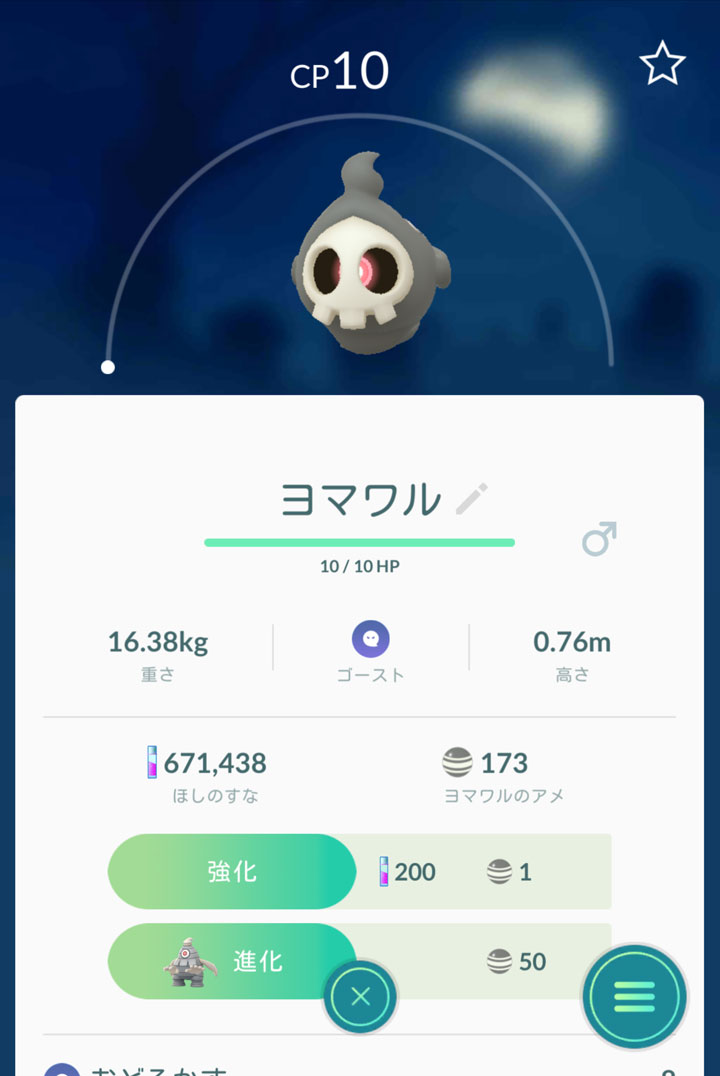The image size is (720, 1076).
Task: Evolve ヨマワル with the 進化 button
Action: coord(232,962)
